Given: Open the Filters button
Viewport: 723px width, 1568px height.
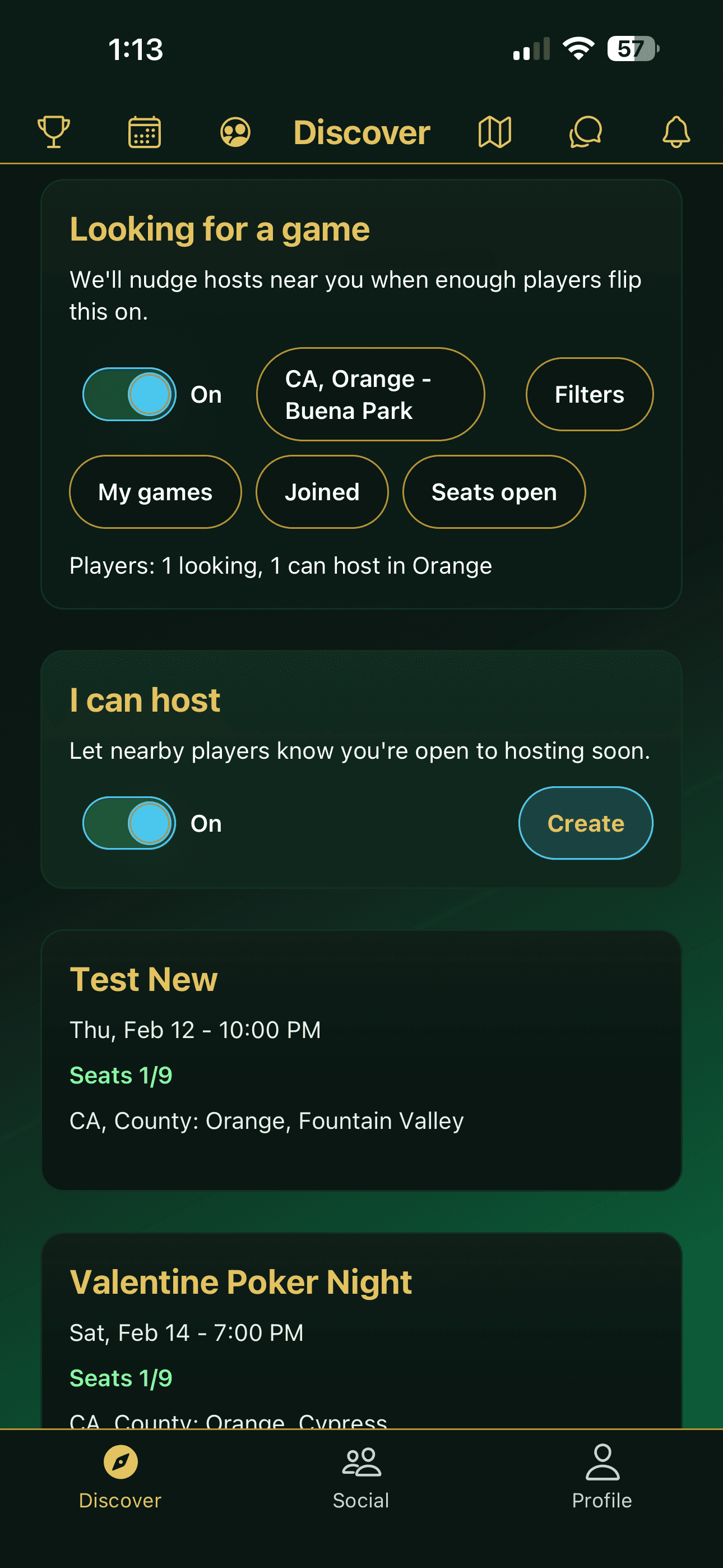Looking at the screenshot, I should (x=589, y=394).
